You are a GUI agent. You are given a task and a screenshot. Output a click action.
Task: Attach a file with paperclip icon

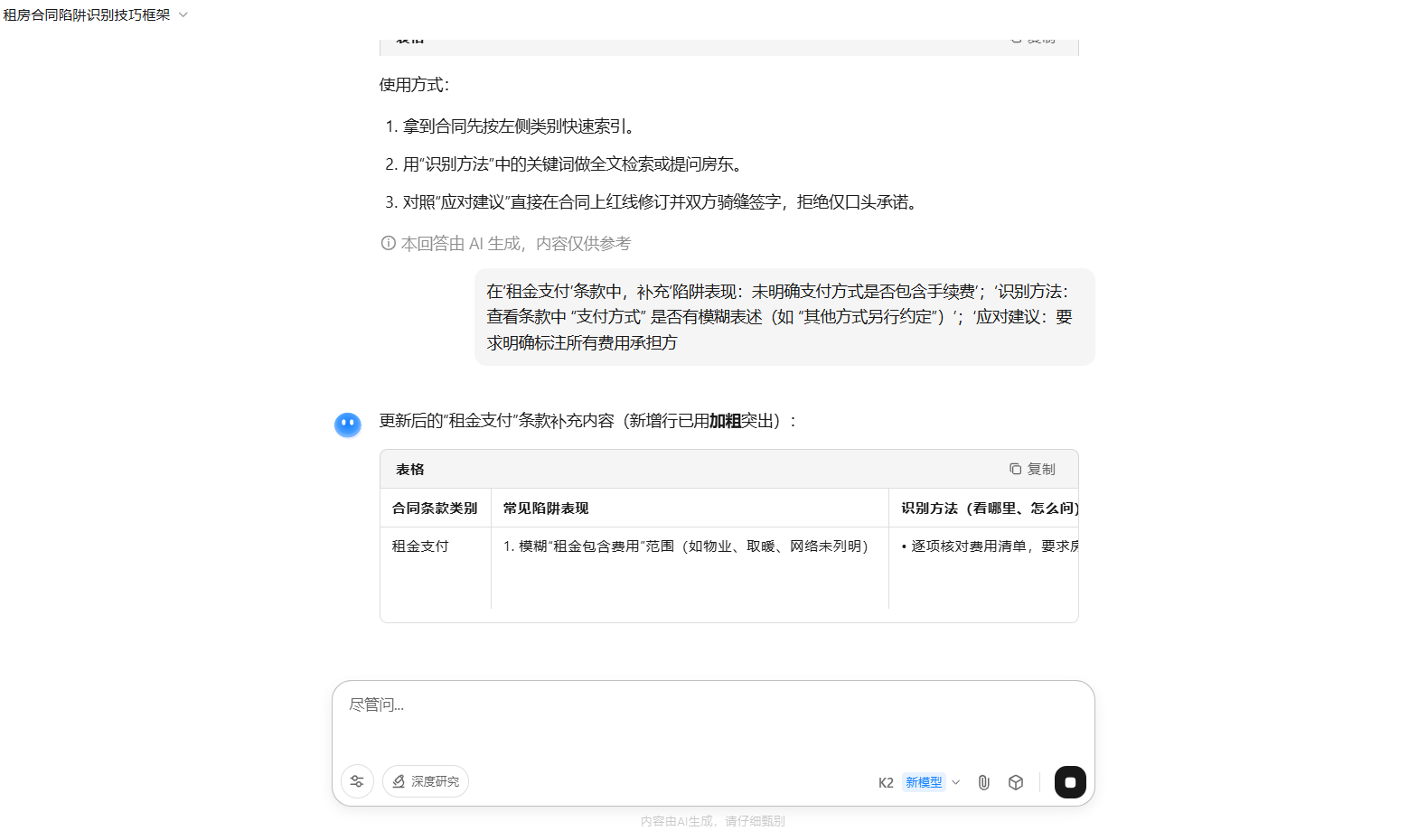point(983,782)
